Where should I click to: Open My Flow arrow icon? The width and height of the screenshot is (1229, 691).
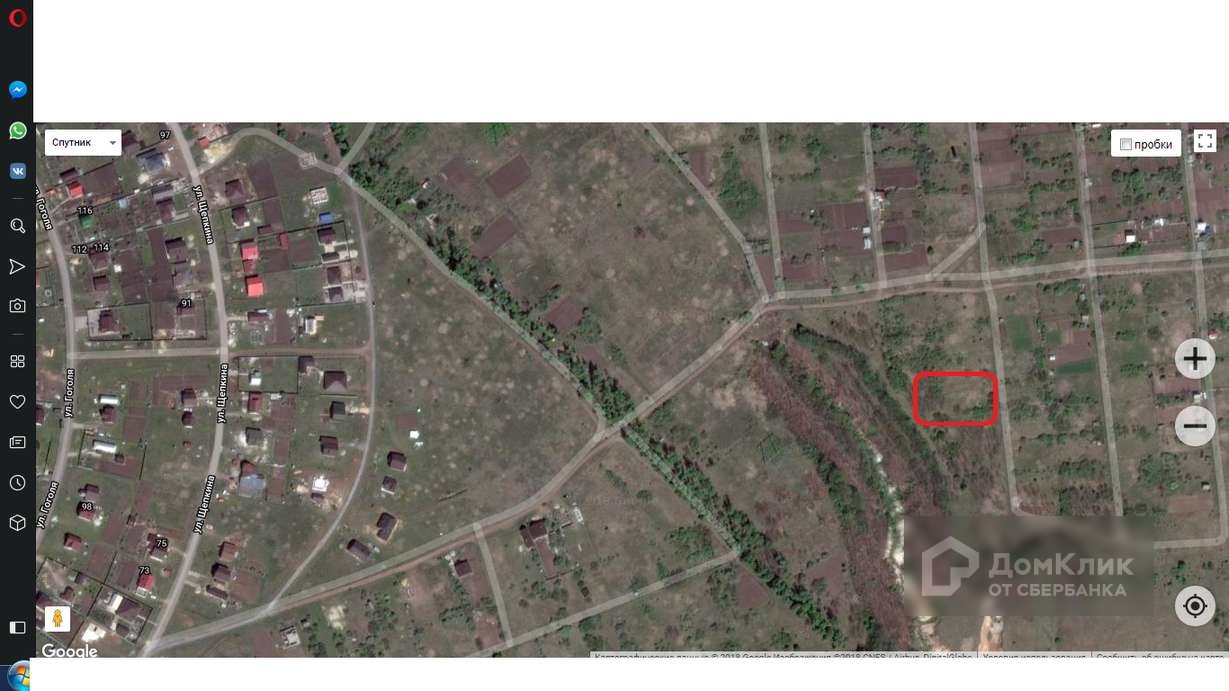(x=17, y=267)
